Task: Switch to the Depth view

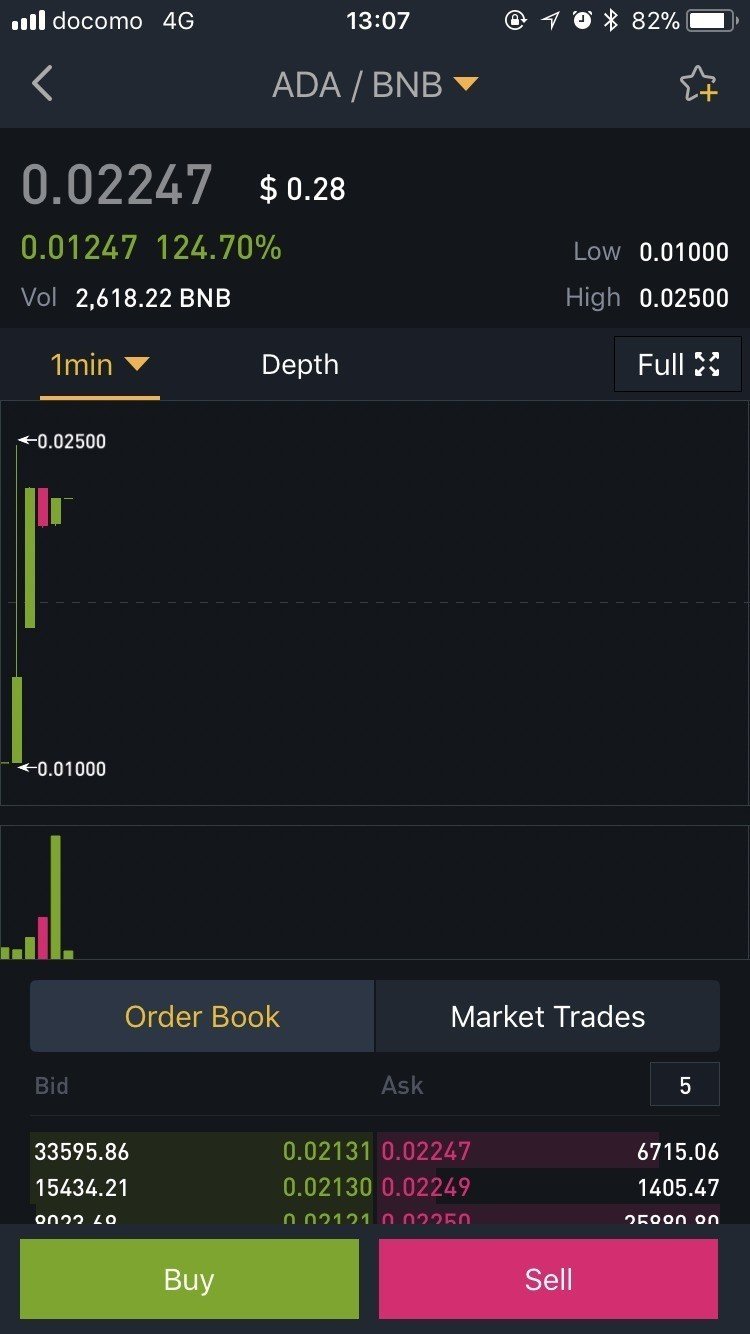Action: coord(299,364)
